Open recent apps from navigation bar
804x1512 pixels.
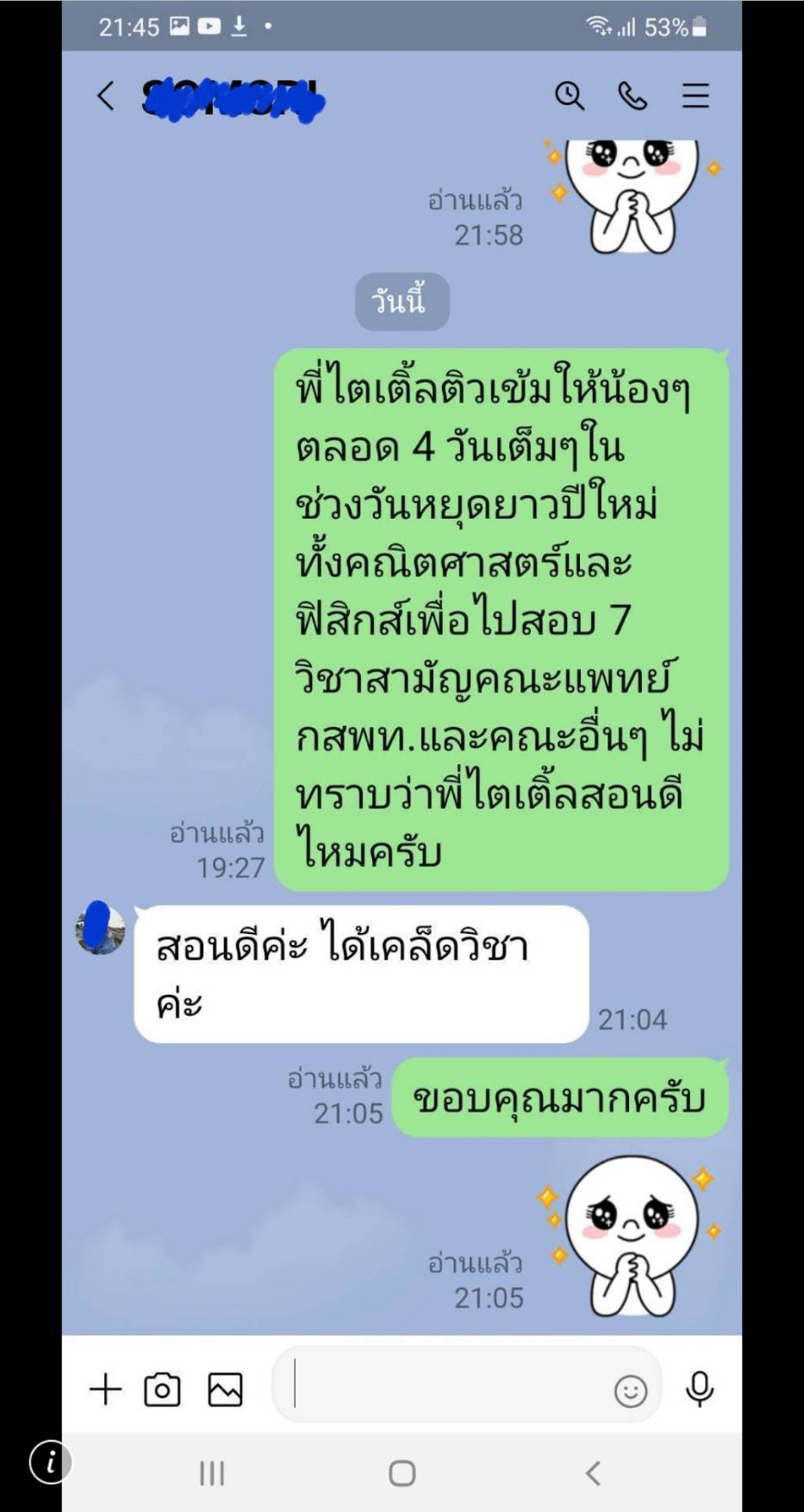[212, 1473]
